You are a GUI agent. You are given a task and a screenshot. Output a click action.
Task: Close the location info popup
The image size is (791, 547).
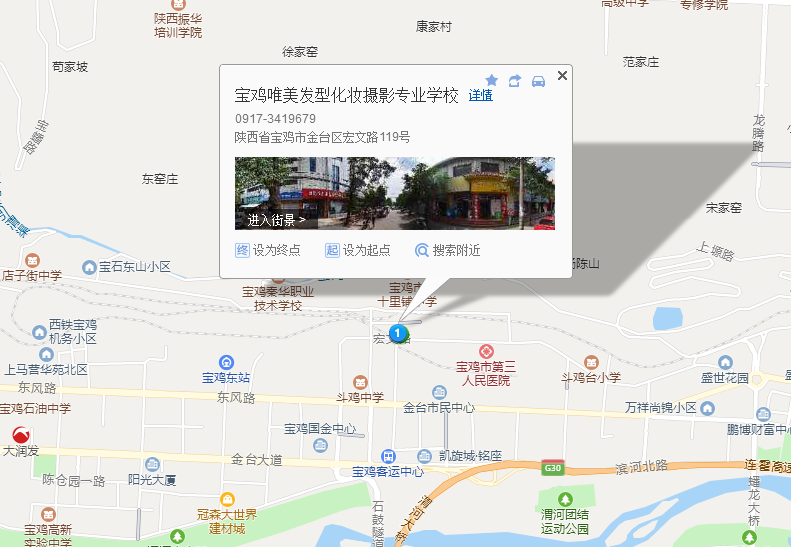tap(562, 75)
